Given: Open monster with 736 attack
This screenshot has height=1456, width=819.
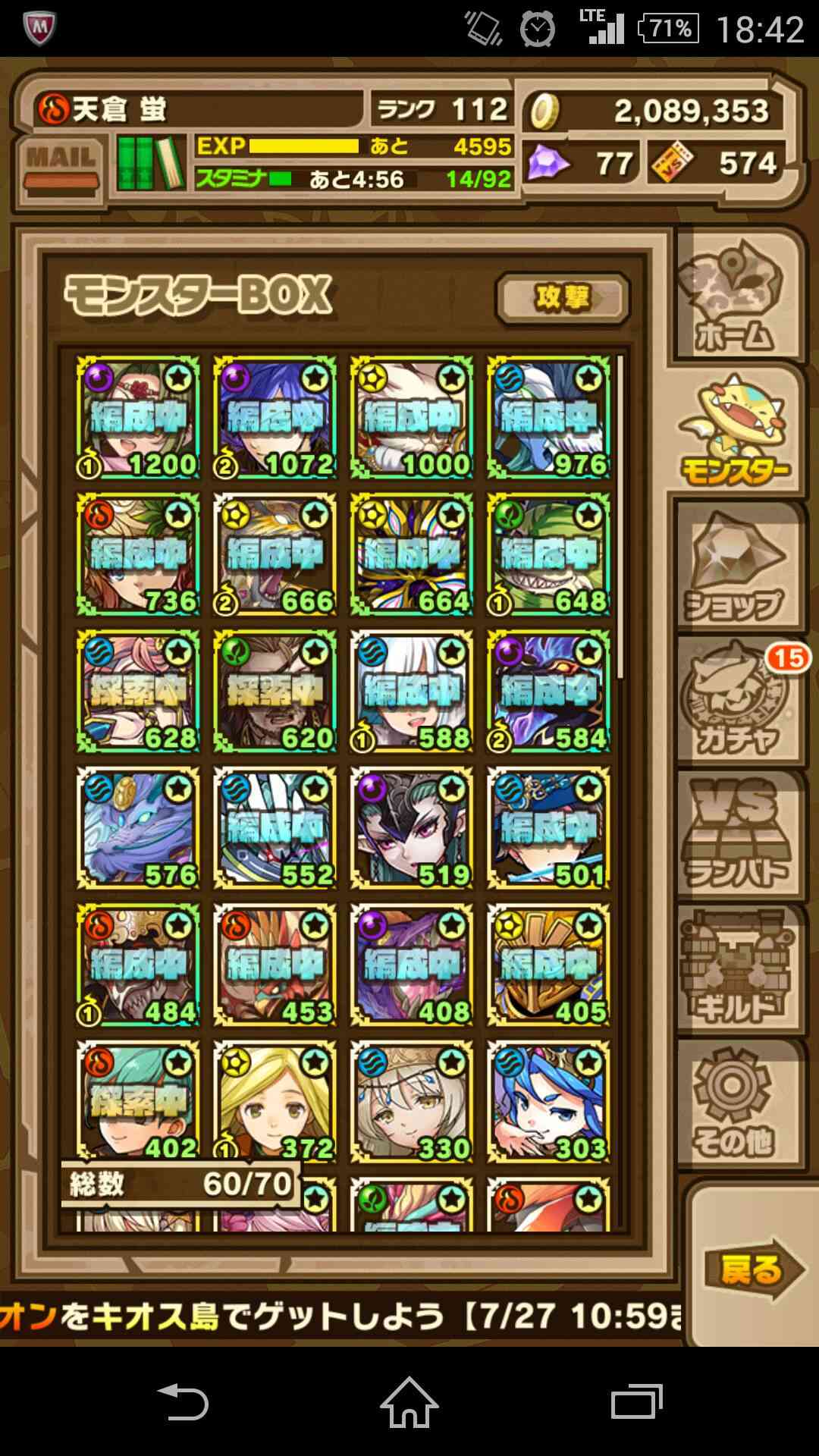Looking at the screenshot, I should (138, 554).
